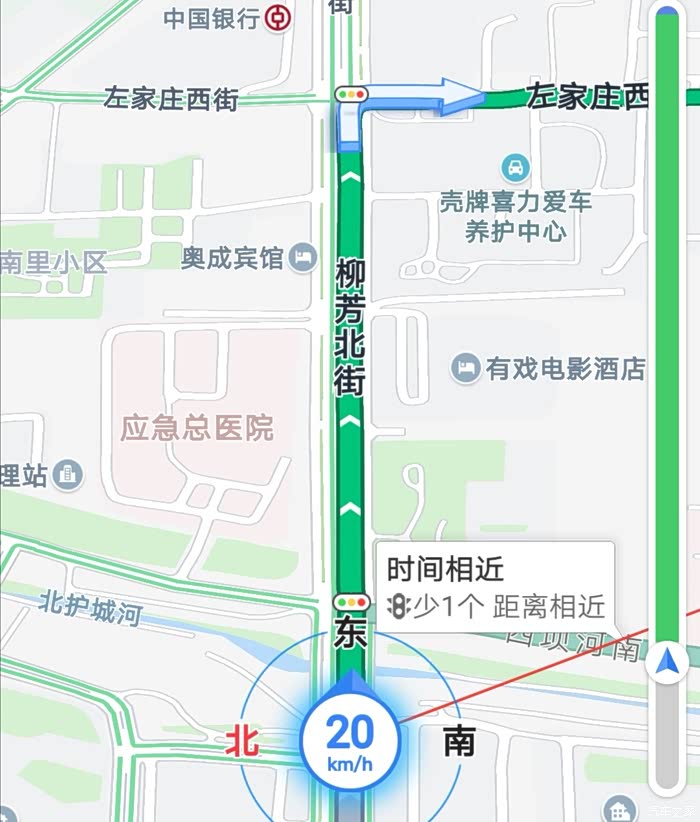The image size is (700, 822).
Task: Select the alternate route bubble 时间相近
Action: (496, 587)
